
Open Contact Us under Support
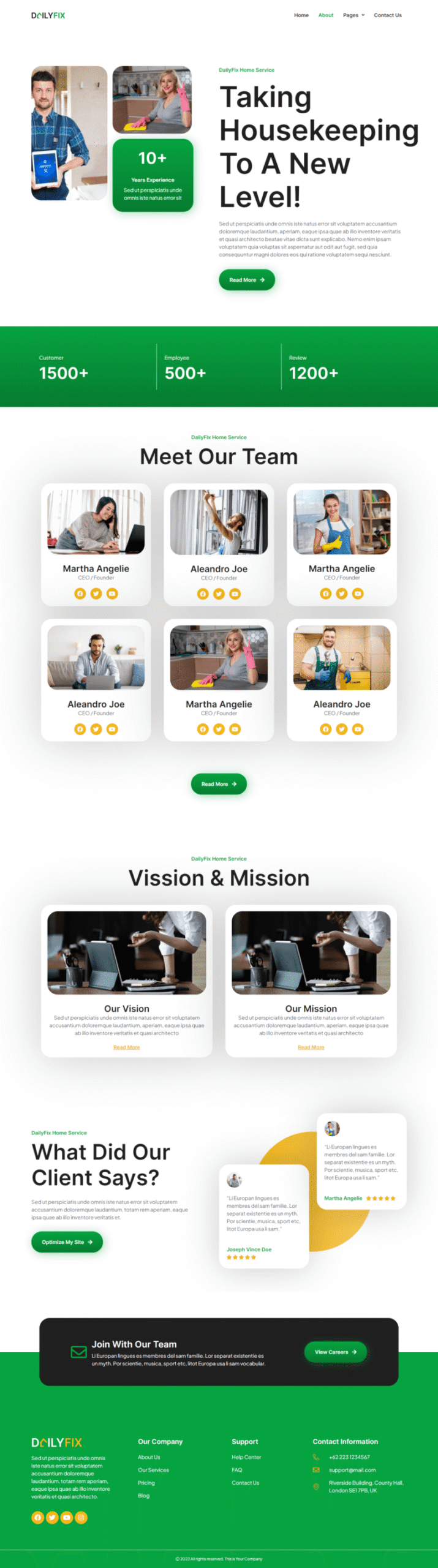tap(245, 1483)
